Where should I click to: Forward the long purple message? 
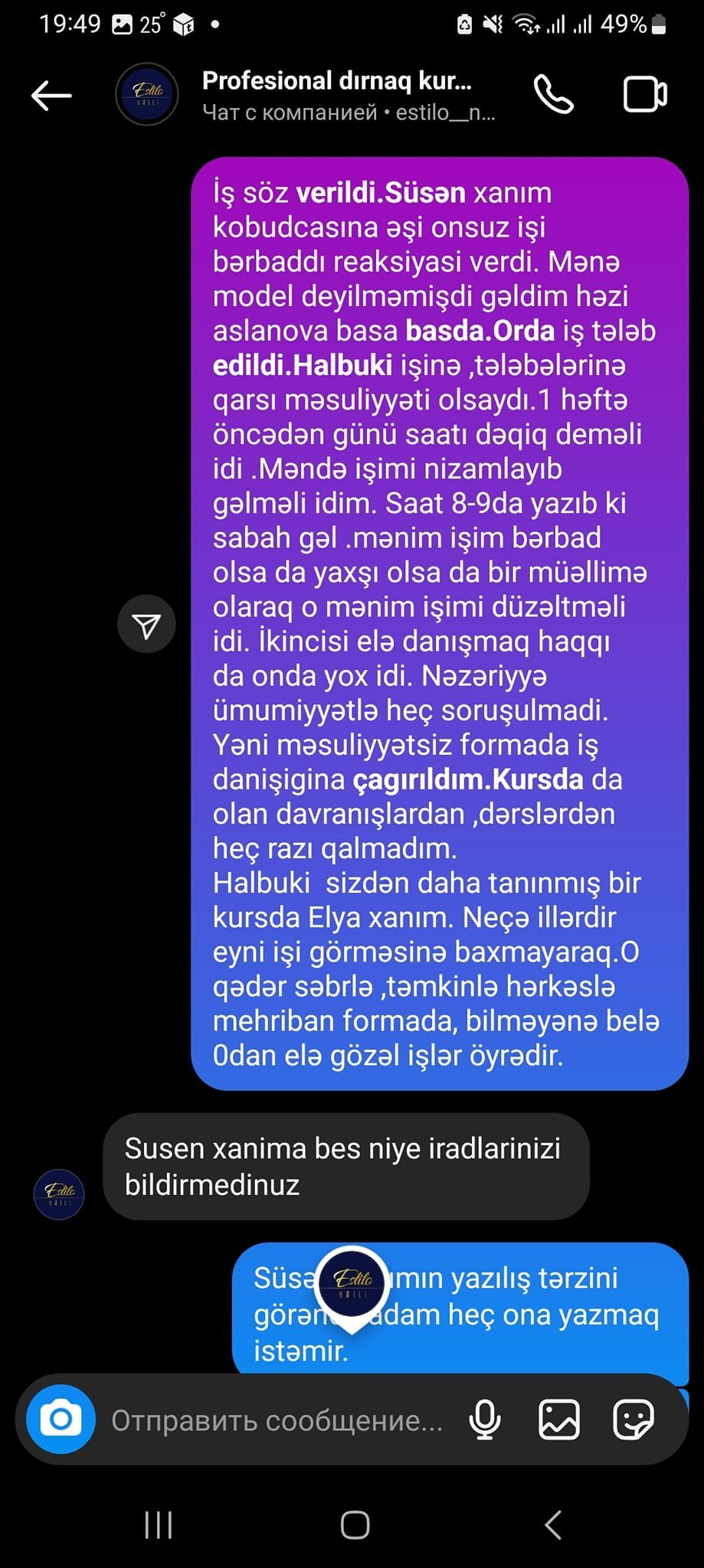tap(146, 624)
